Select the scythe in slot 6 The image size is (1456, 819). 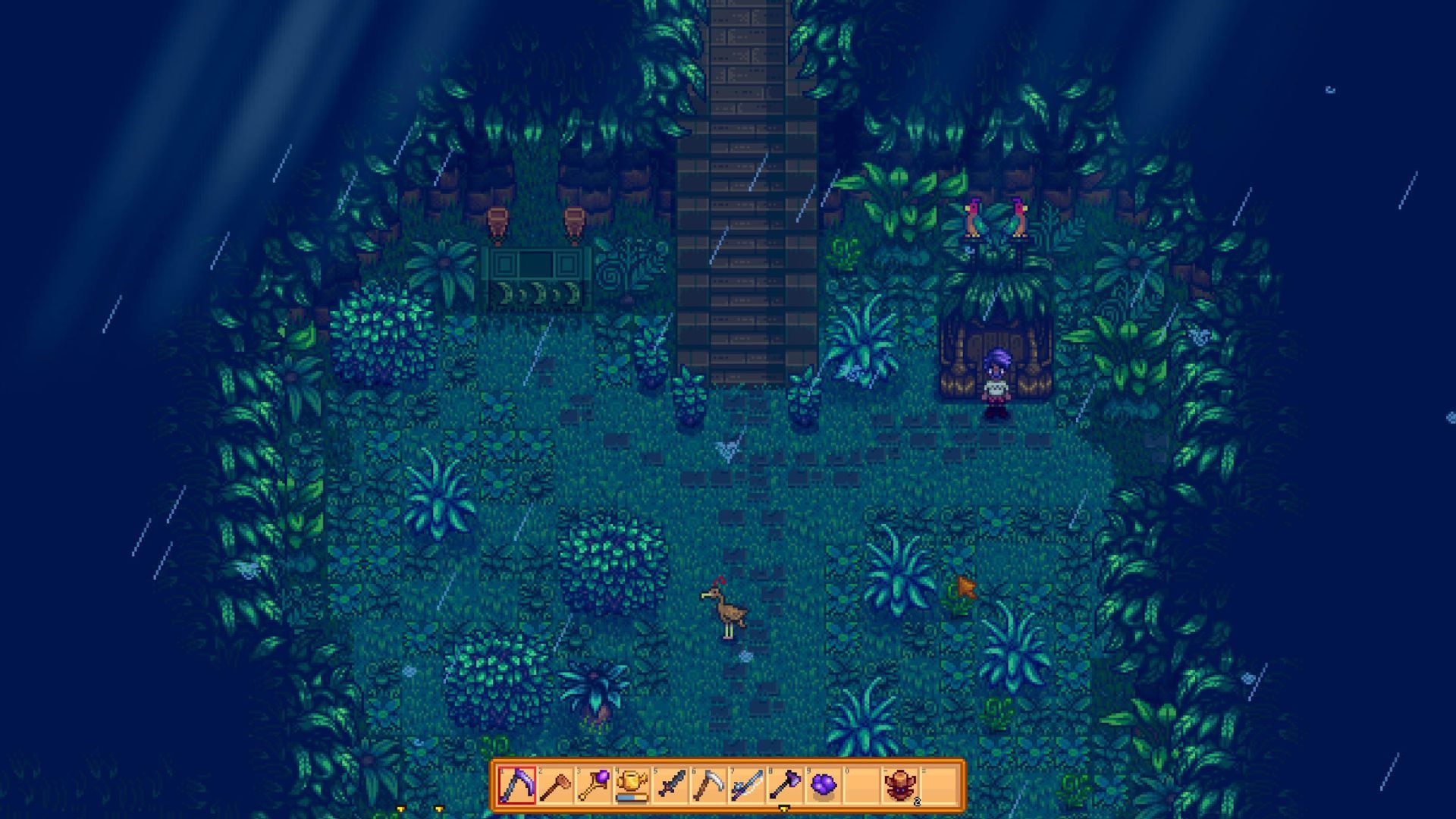click(x=708, y=785)
